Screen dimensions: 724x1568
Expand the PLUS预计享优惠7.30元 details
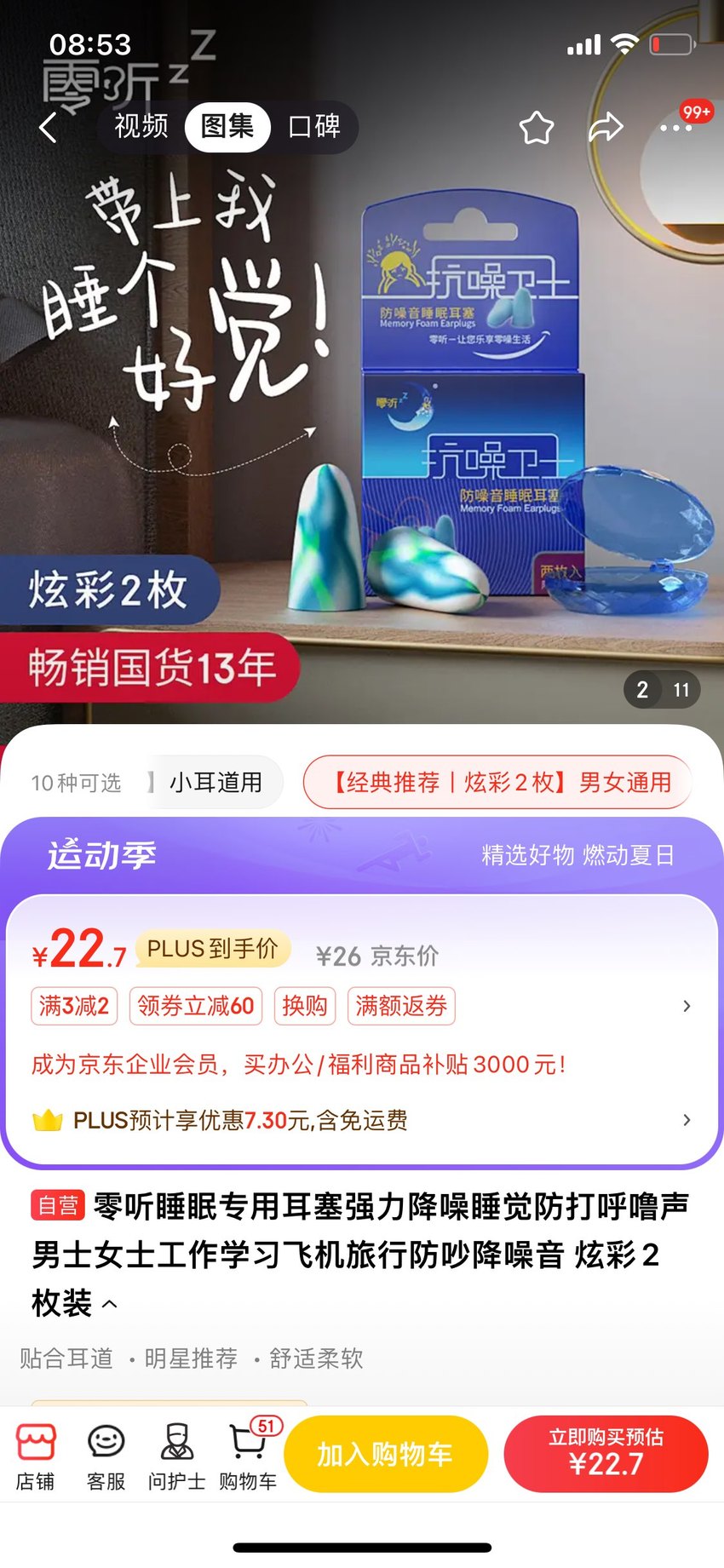tap(362, 1120)
